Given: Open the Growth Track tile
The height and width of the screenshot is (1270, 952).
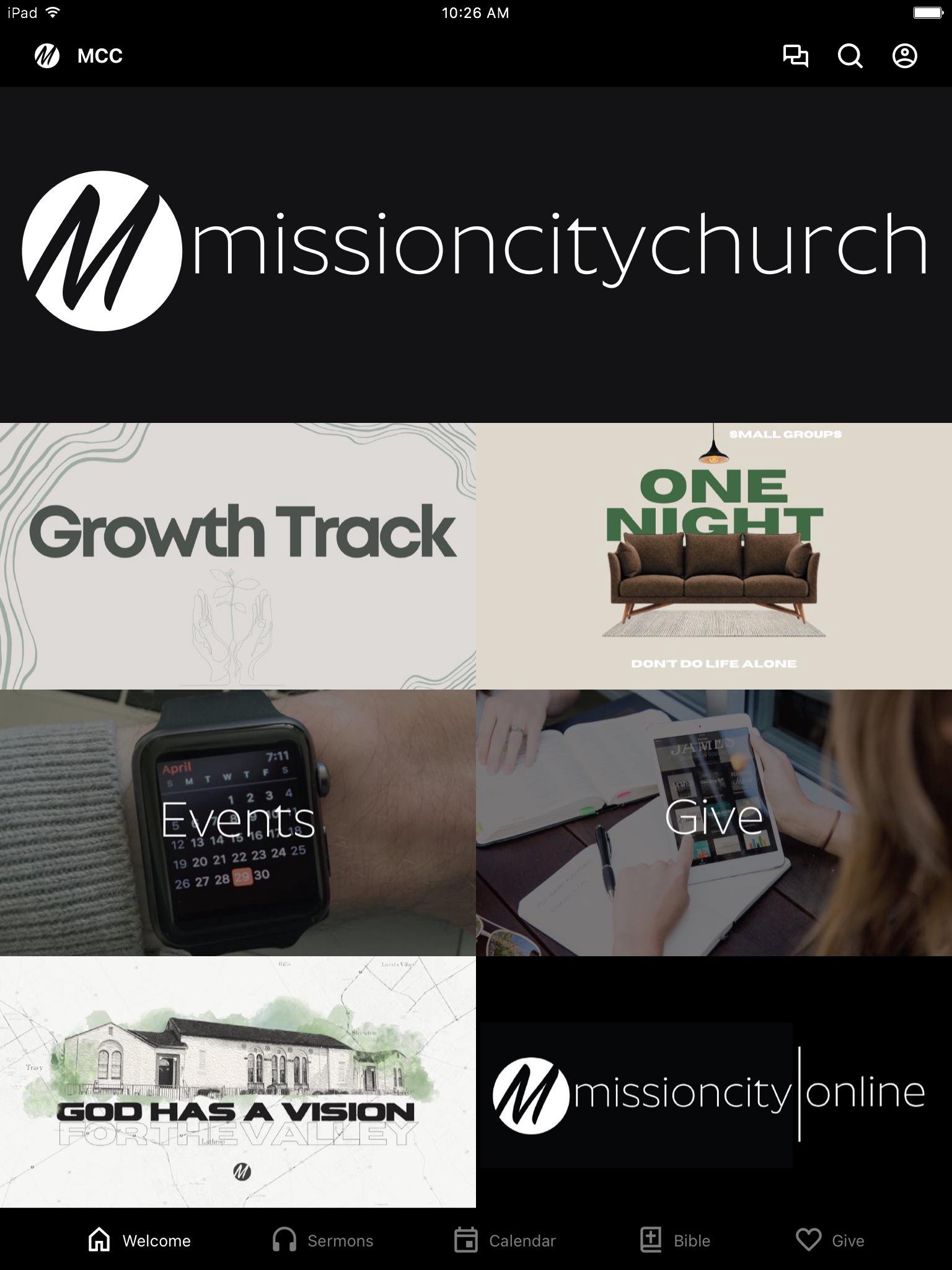Looking at the screenshot, I should [x=238, y=556].
